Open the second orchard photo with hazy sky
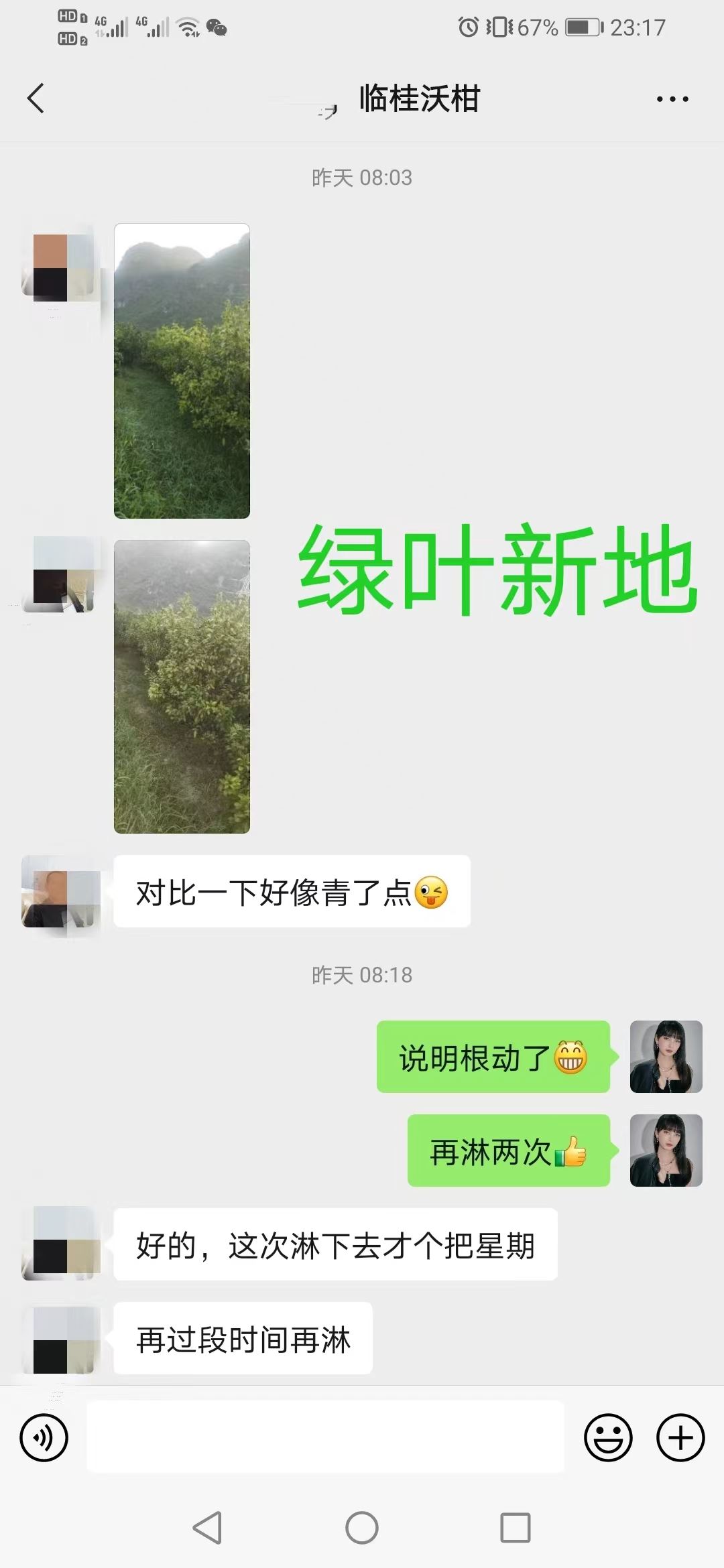 pyautogui.click(x=182, y=687)
